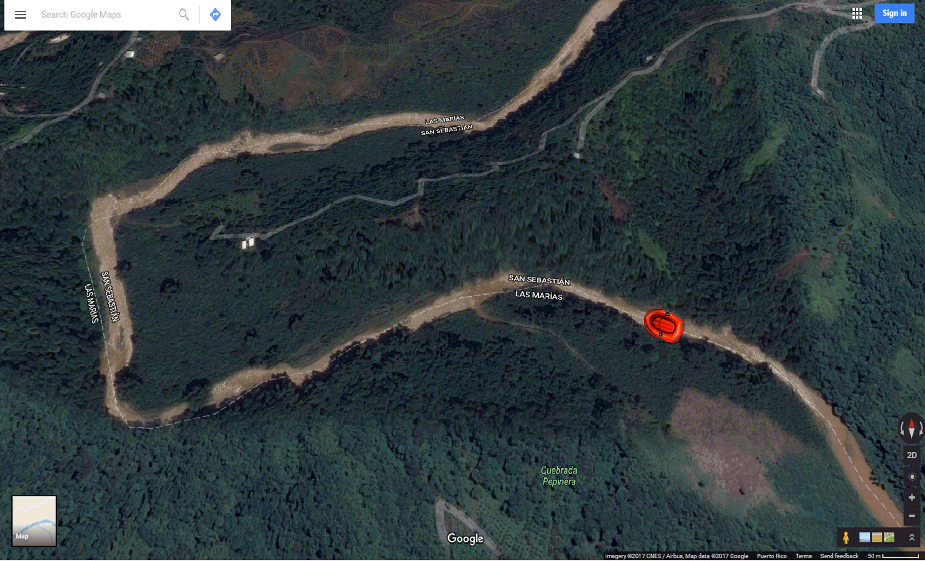Open the Terms link
The image size is (925, 561).
point(803,556)
